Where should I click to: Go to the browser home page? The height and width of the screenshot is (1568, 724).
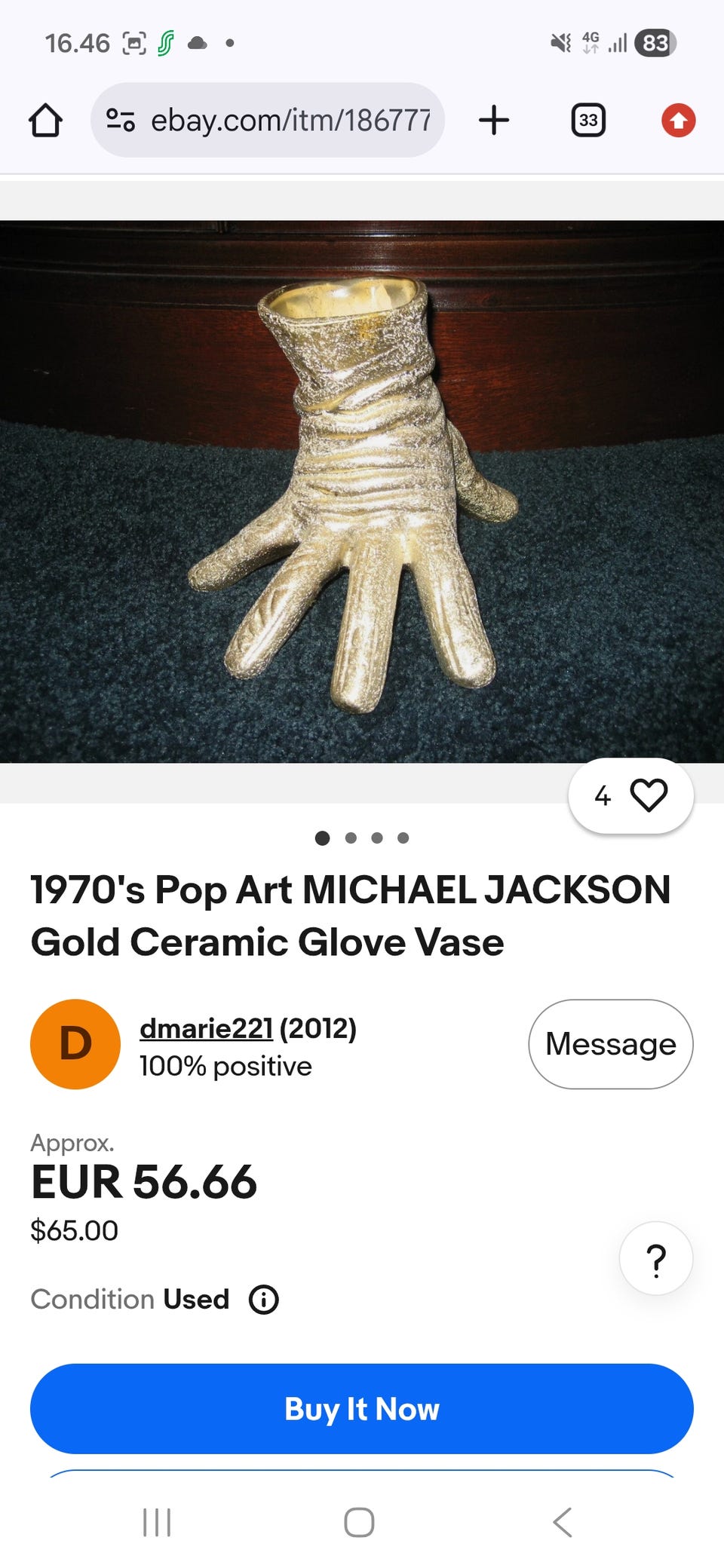pyautogui.click(x=45, y=120)
